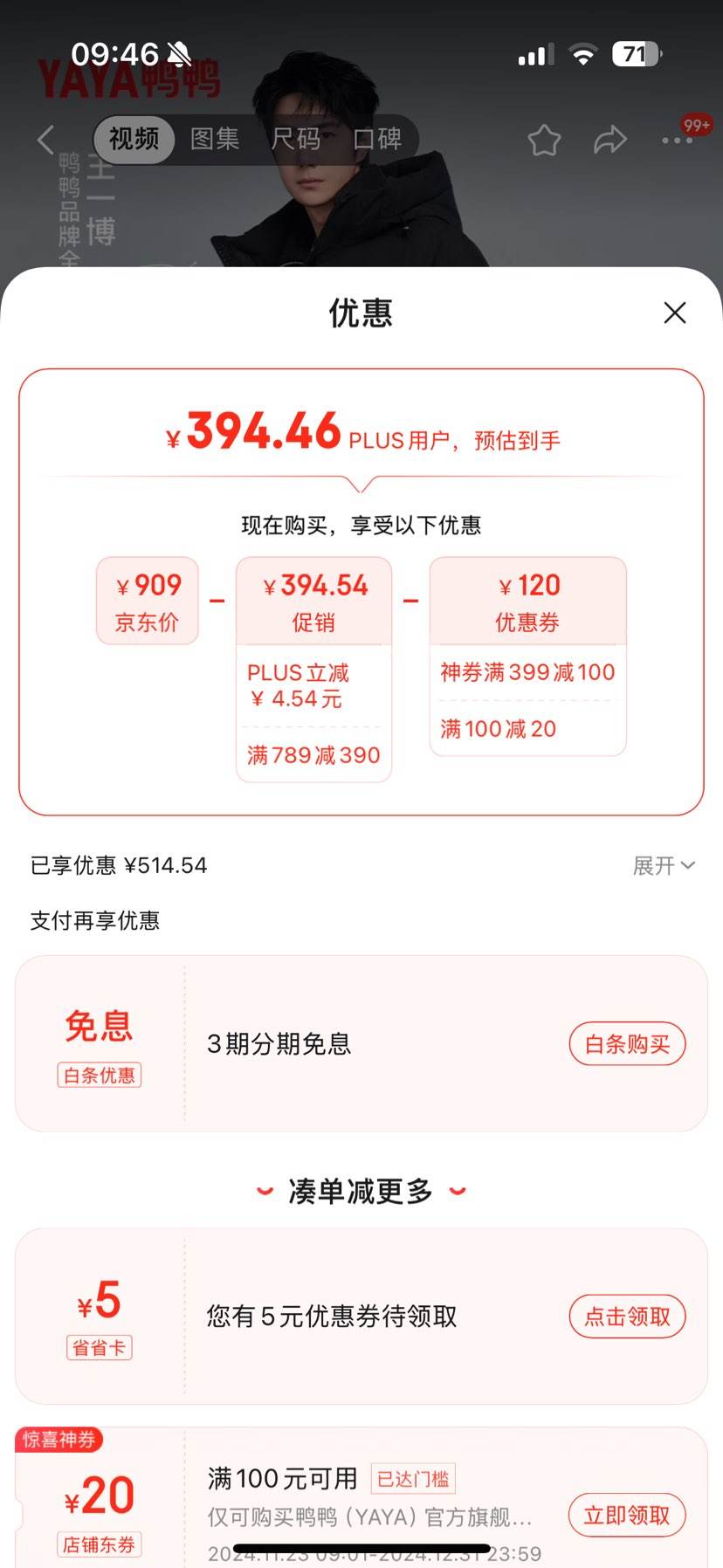
Task: Tap the cellular signal bars icon
Action: coord(535,54)
